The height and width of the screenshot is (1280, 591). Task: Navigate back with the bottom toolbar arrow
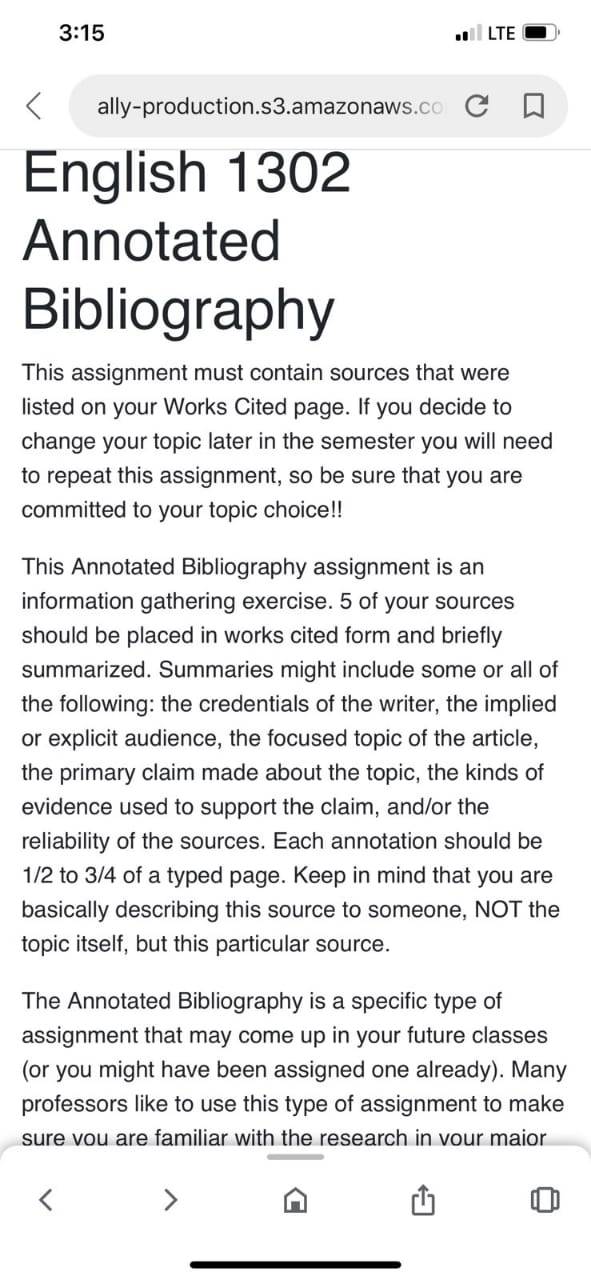tap(44, 1198)
